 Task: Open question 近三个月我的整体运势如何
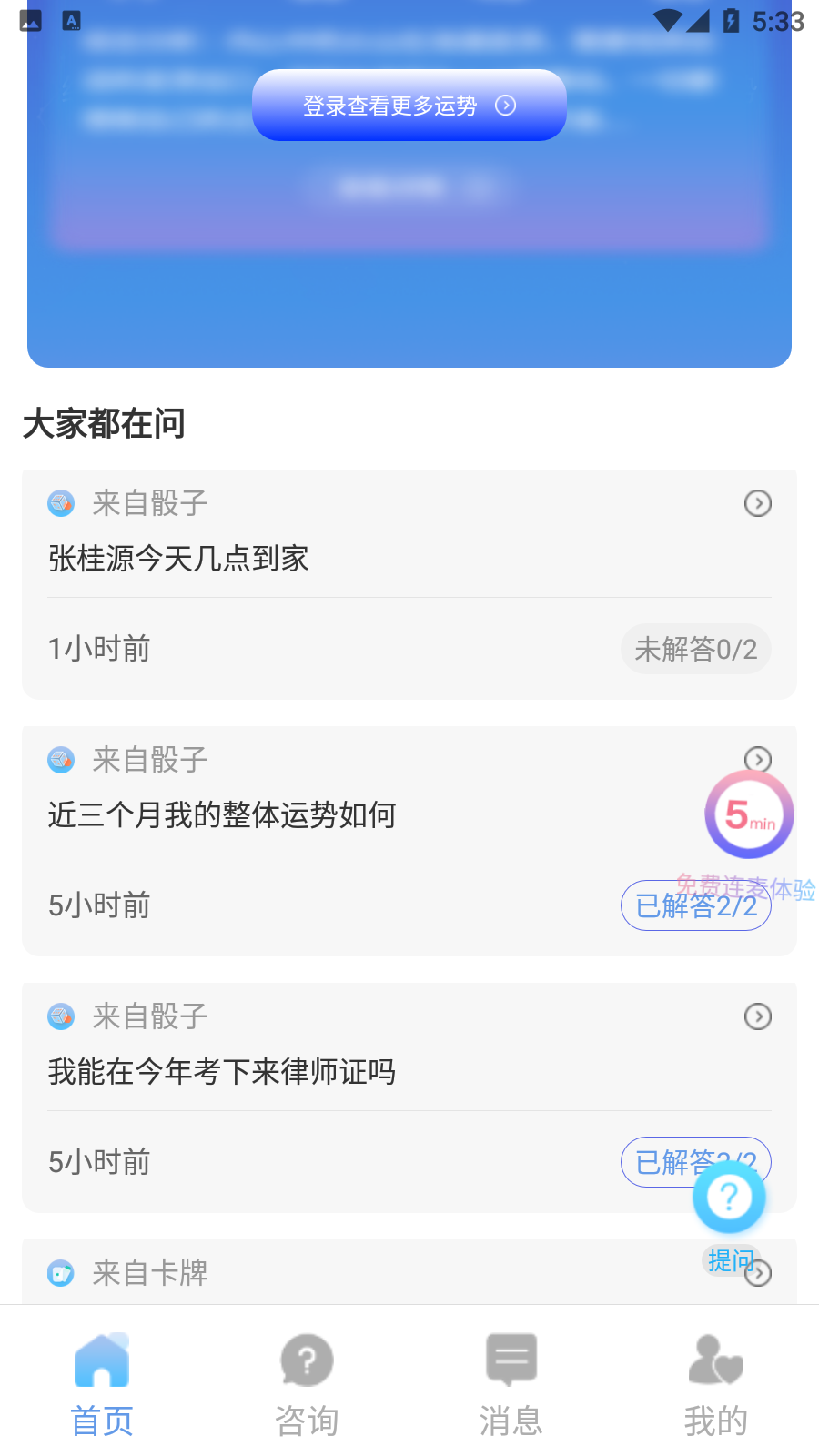[x=222, y=814]
